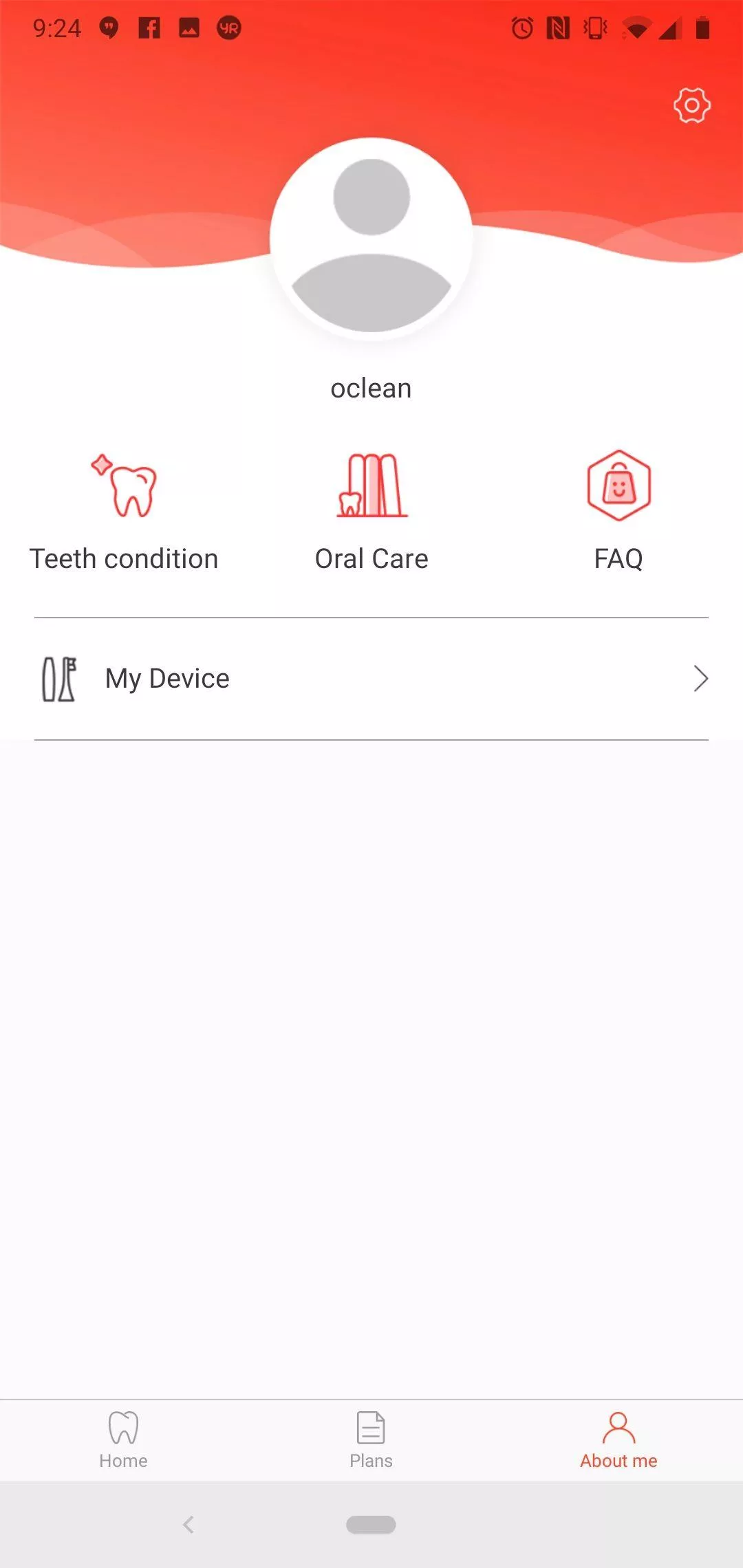The height and width of the screenshot is (1568, 743).
Task: Open the settings gear icon
Action: (691, 105)
